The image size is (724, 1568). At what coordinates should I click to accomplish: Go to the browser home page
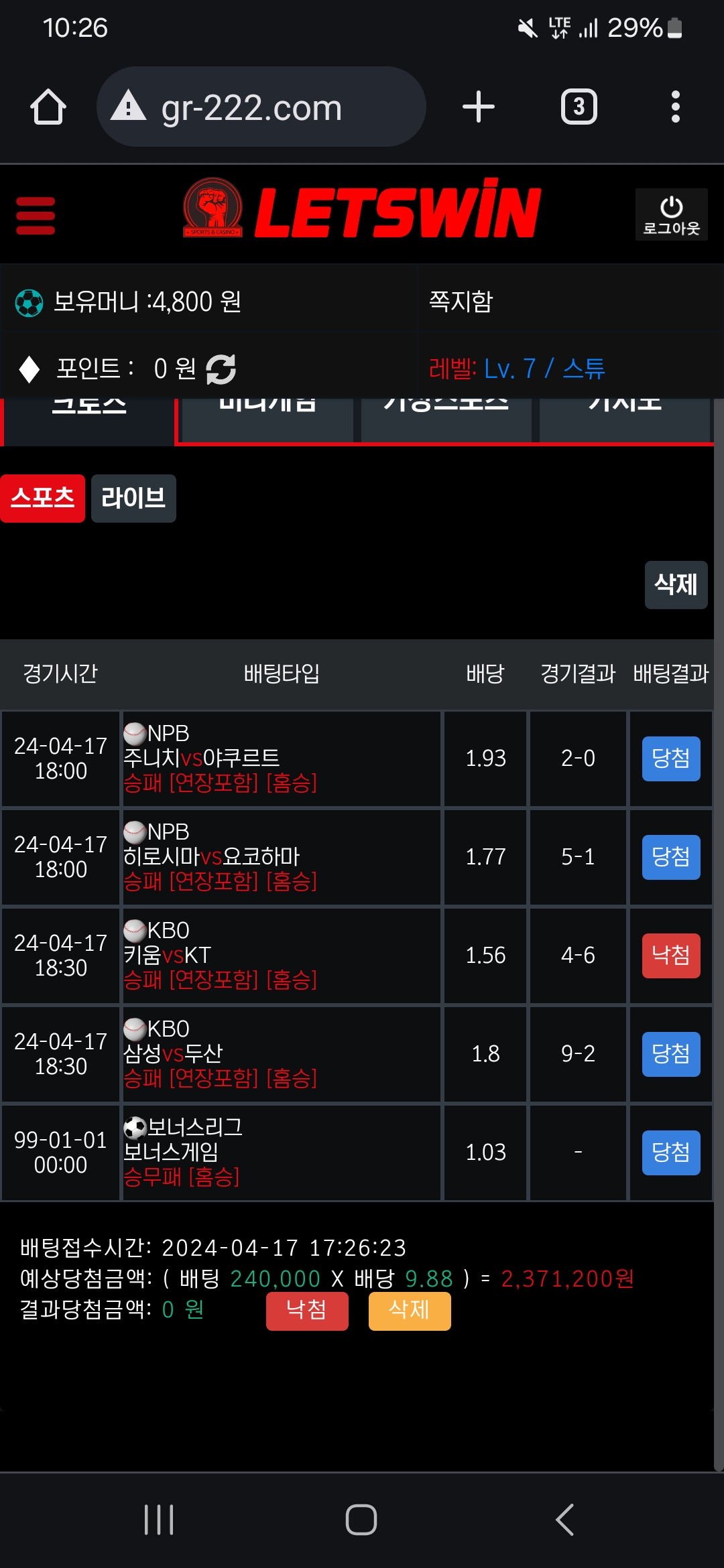click(x=48, y=107)
